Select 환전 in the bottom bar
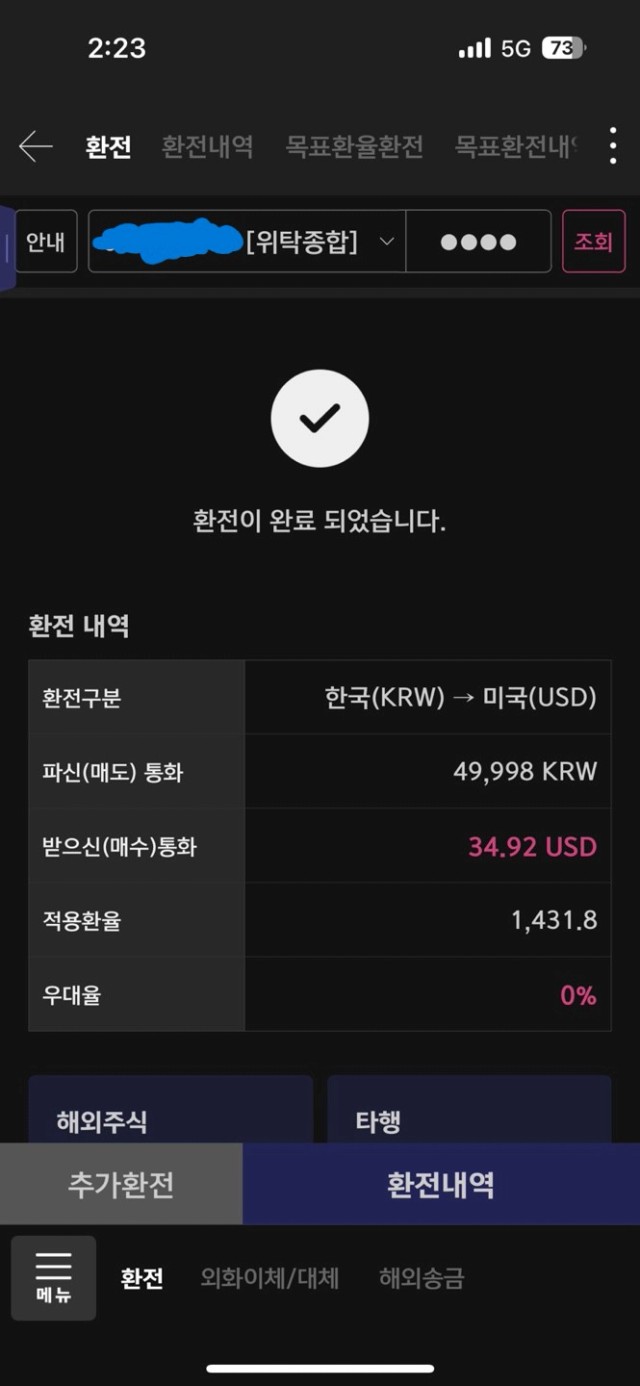The height and width of the screenshot is (1386, 640). tap(142, 1278)
